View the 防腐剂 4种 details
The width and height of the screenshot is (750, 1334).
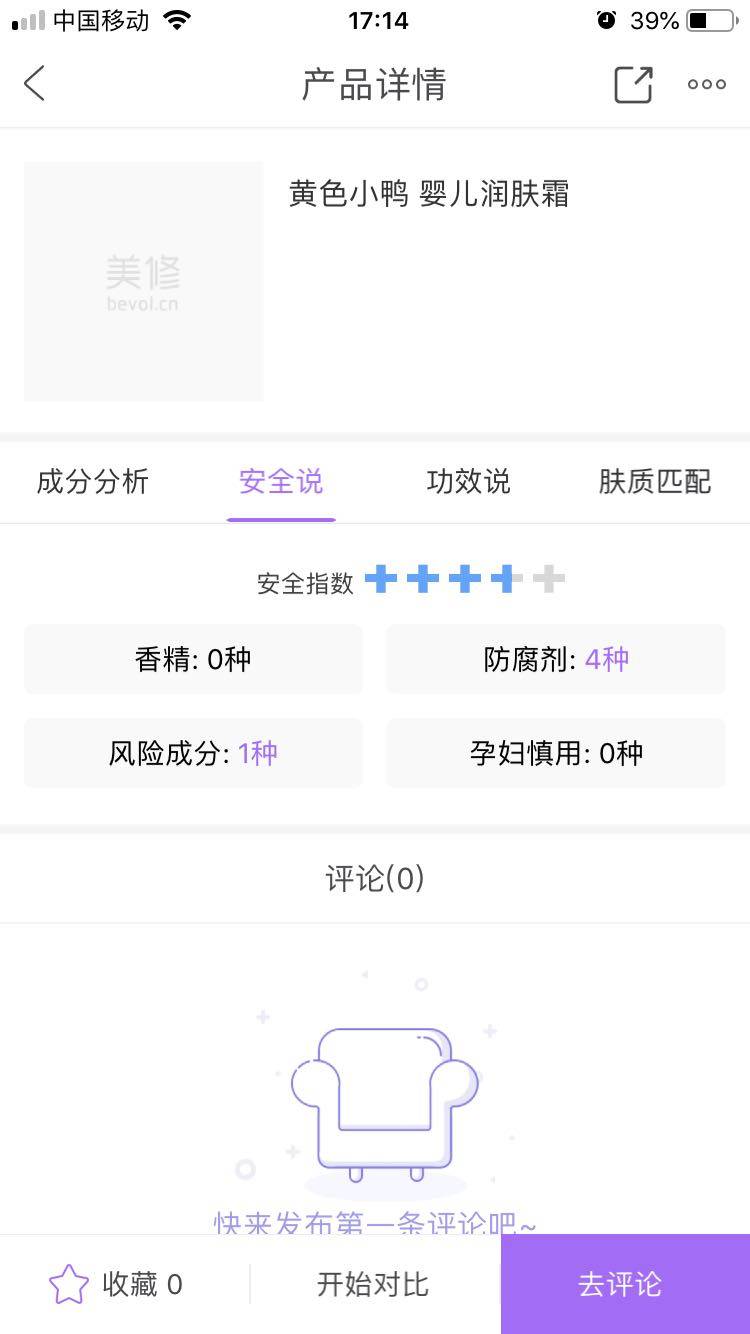point(556,660)
